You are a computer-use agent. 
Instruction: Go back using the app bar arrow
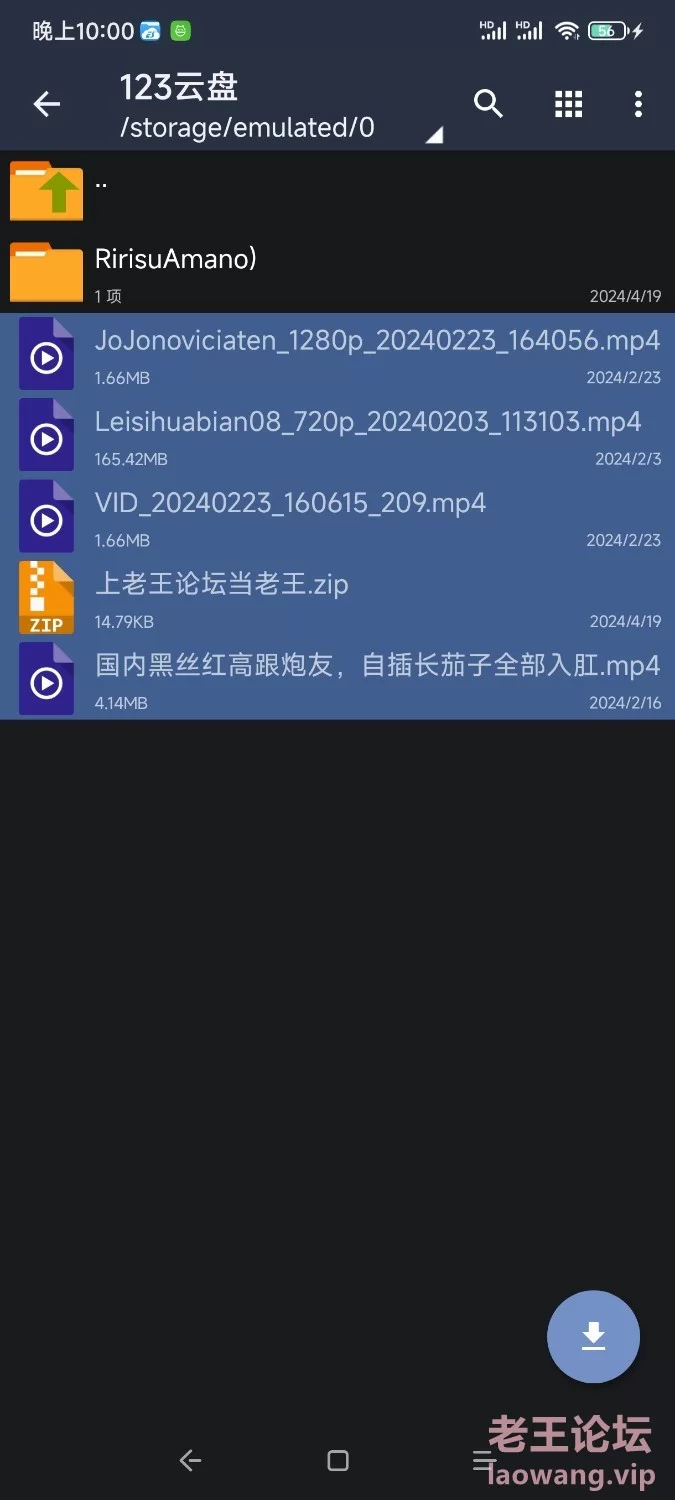pyautogui.click(x=47, y=104)
